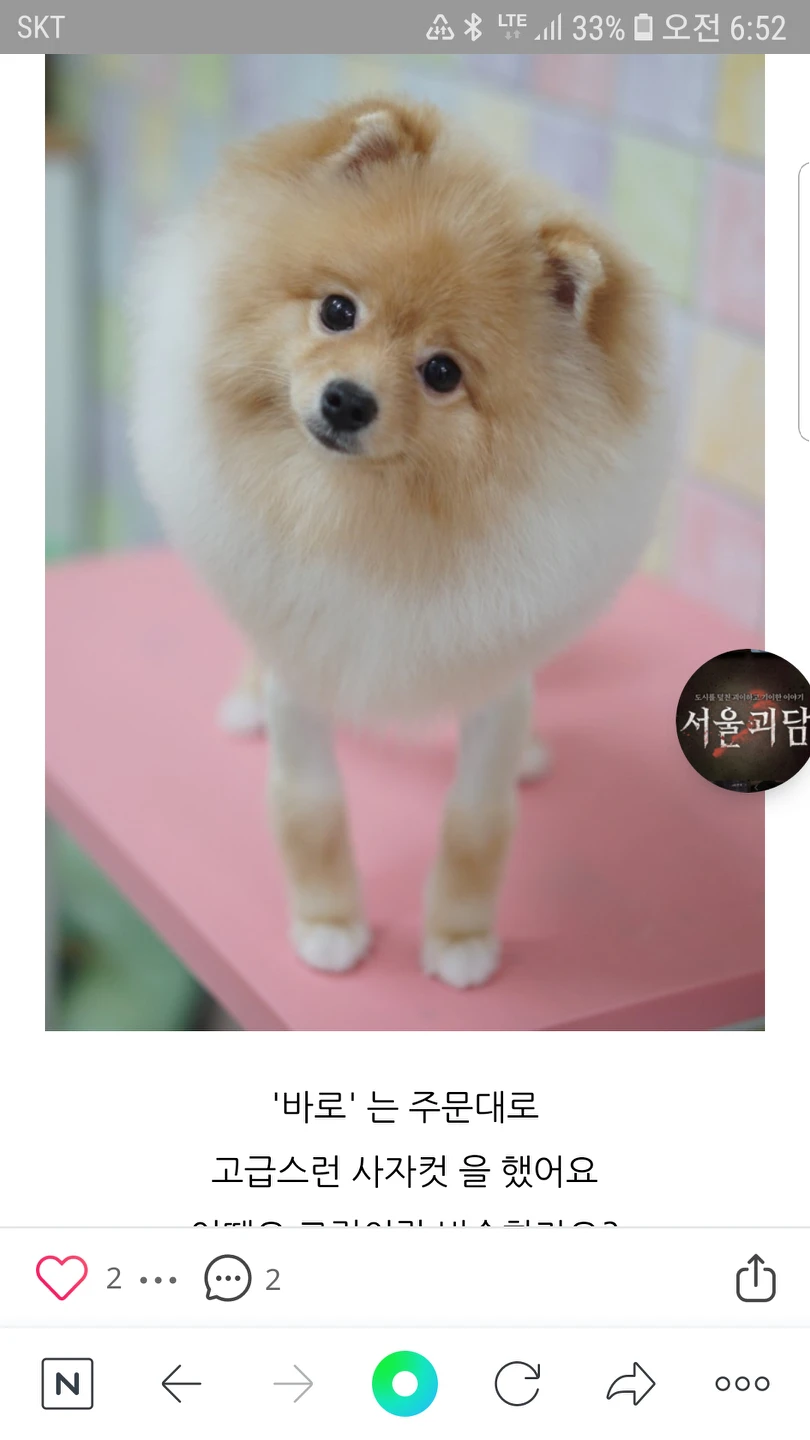Open the Naver home N button
810x1440 pixels.
[67, 1384]
